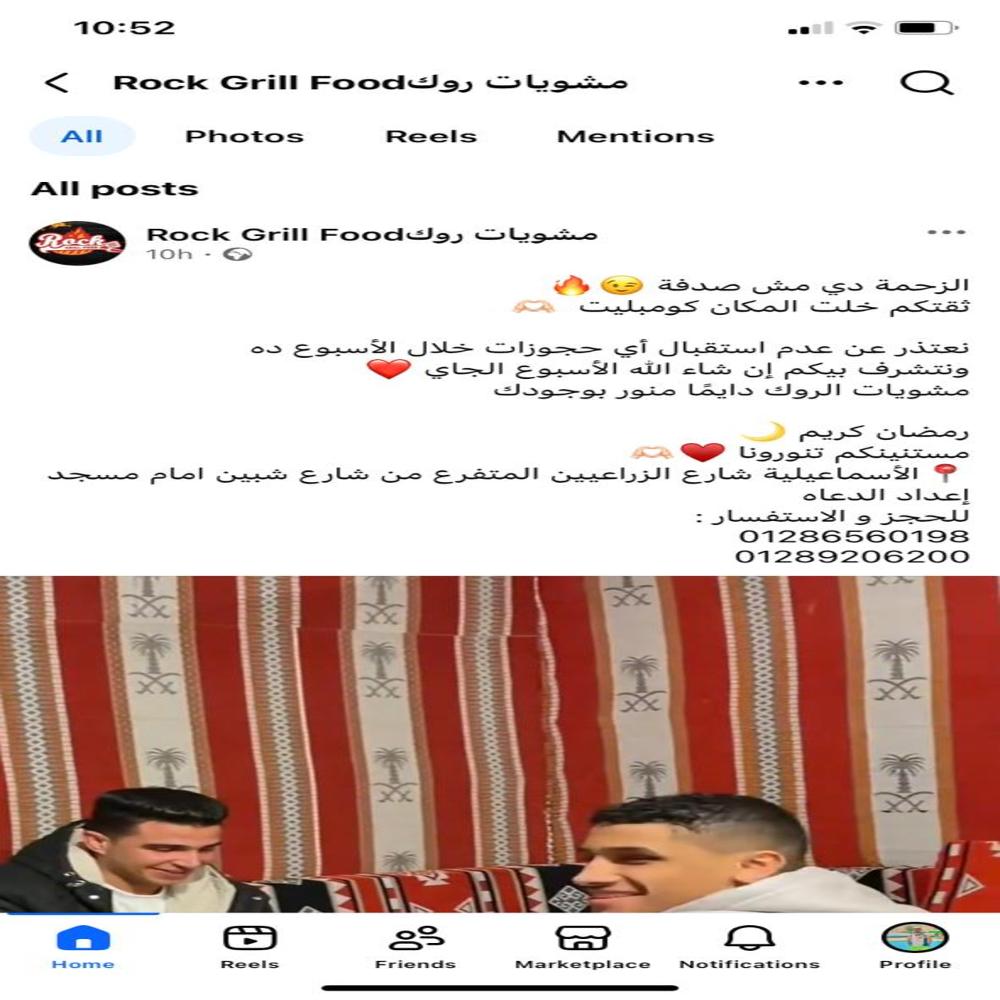
Task: Go back using the header arrow
Action: pos(58,83)
